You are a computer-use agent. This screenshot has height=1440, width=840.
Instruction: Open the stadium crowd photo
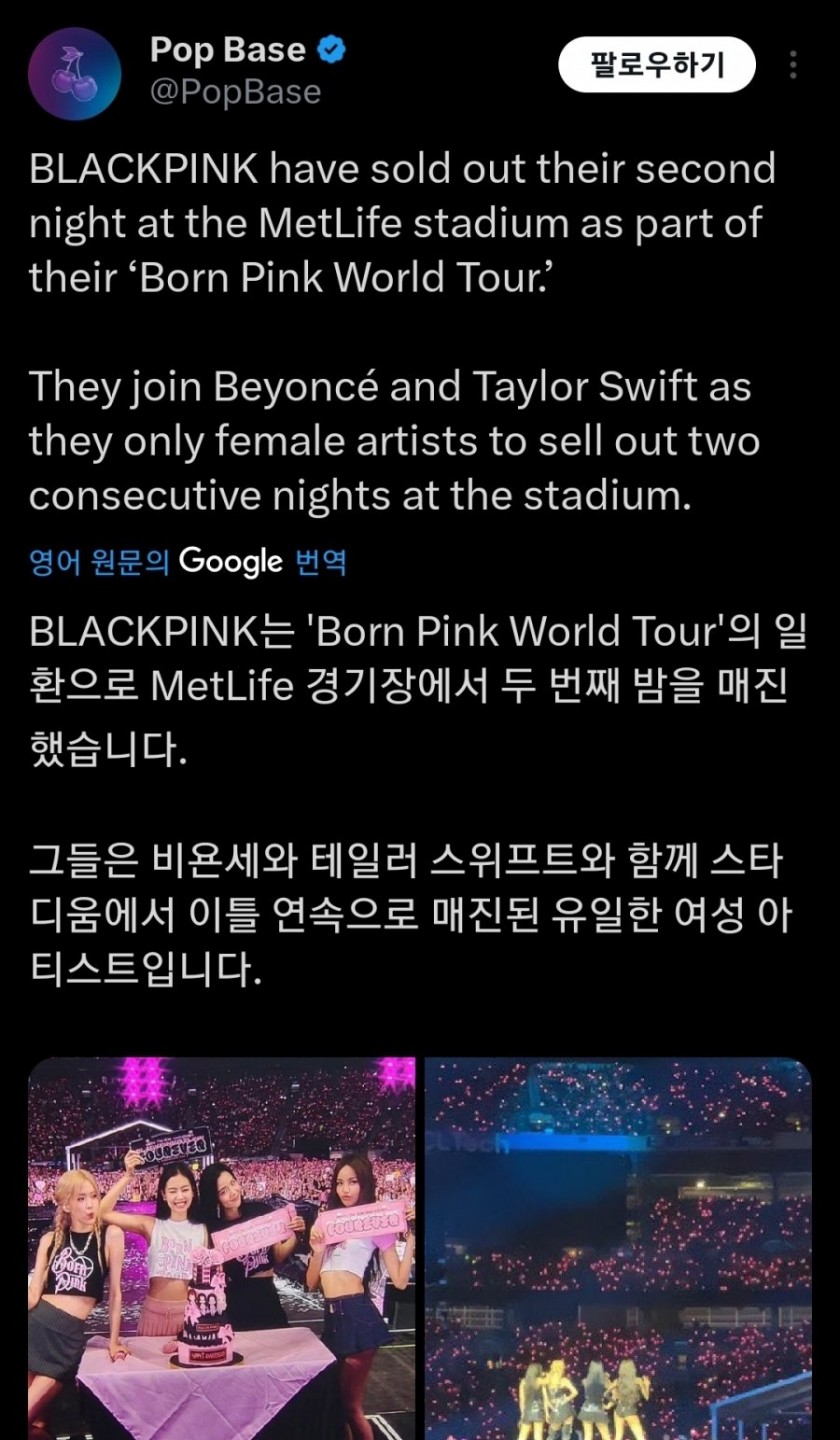618,1248
